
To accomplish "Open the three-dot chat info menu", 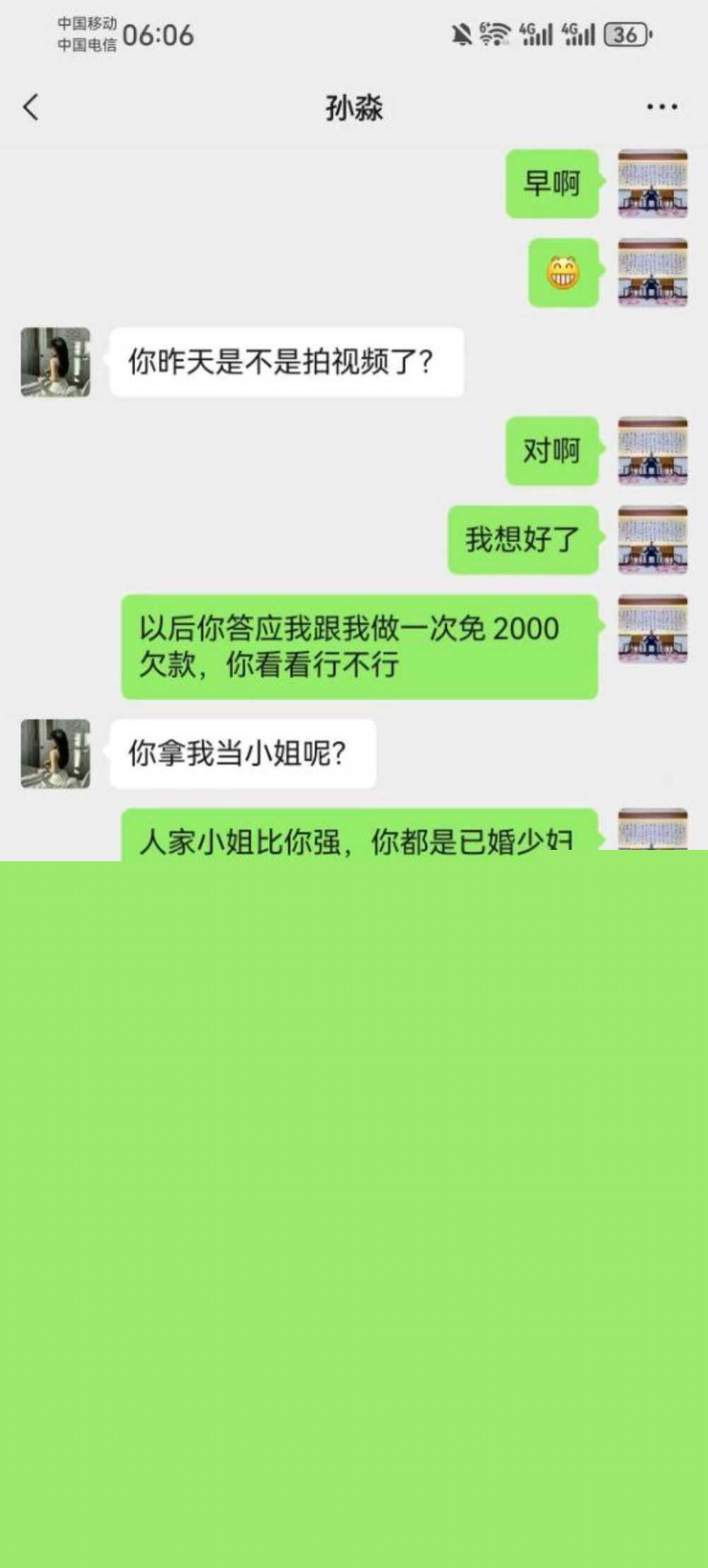I will click(661, 108).
